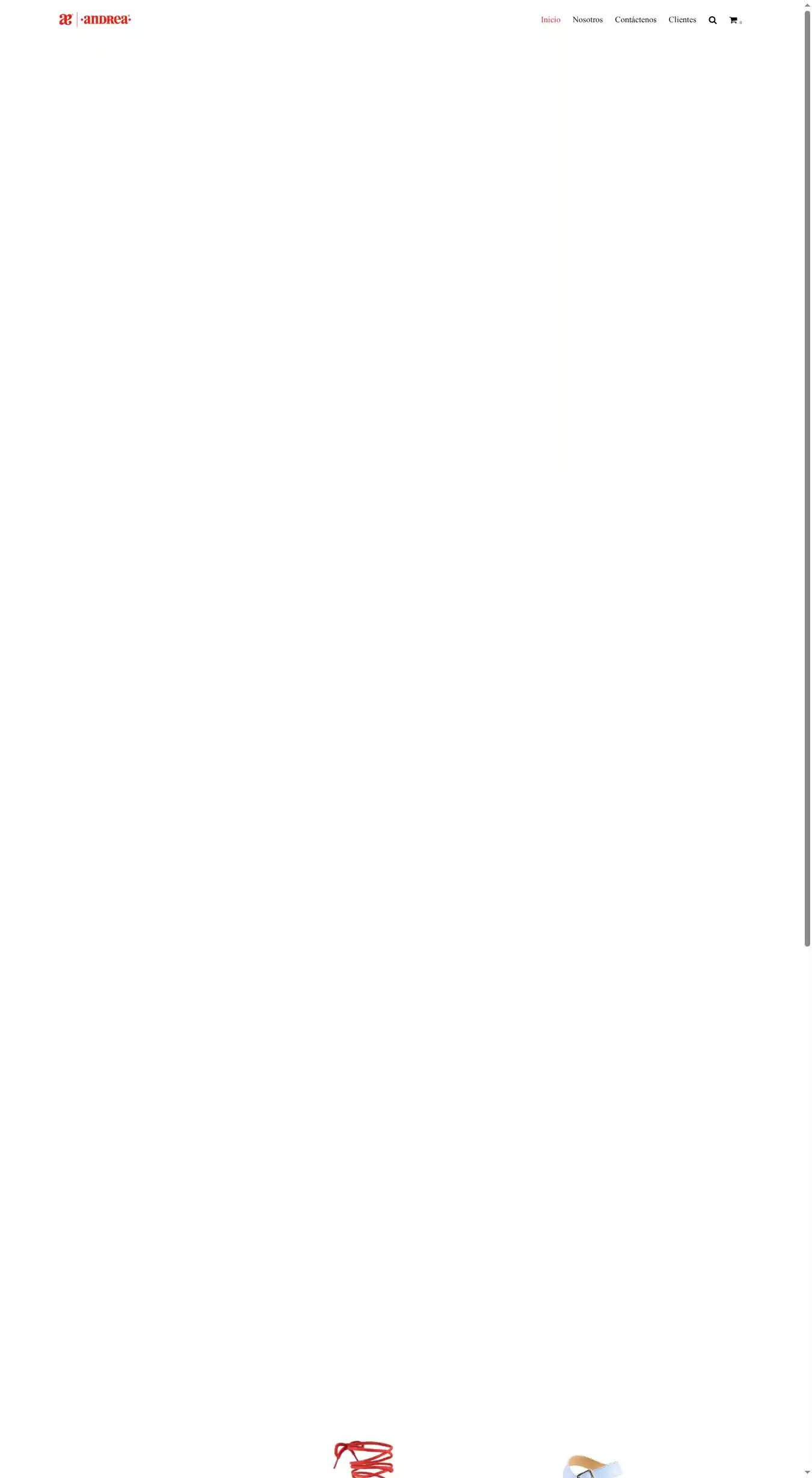Open the shopping cart
Viewport: 812px width, 1478px height.
[x=733, y=20]
